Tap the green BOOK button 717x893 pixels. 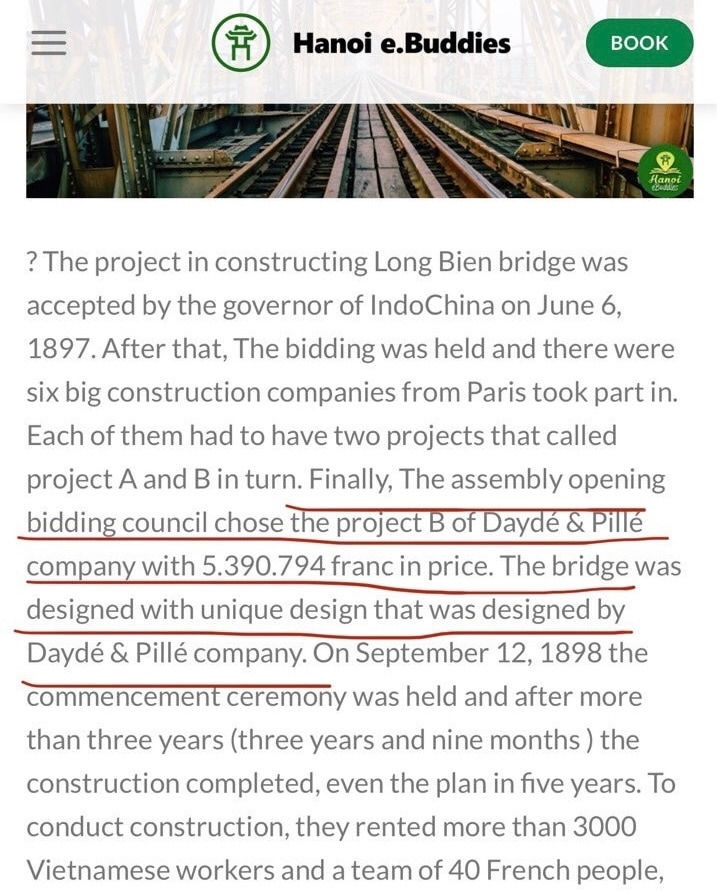[640, 43]
